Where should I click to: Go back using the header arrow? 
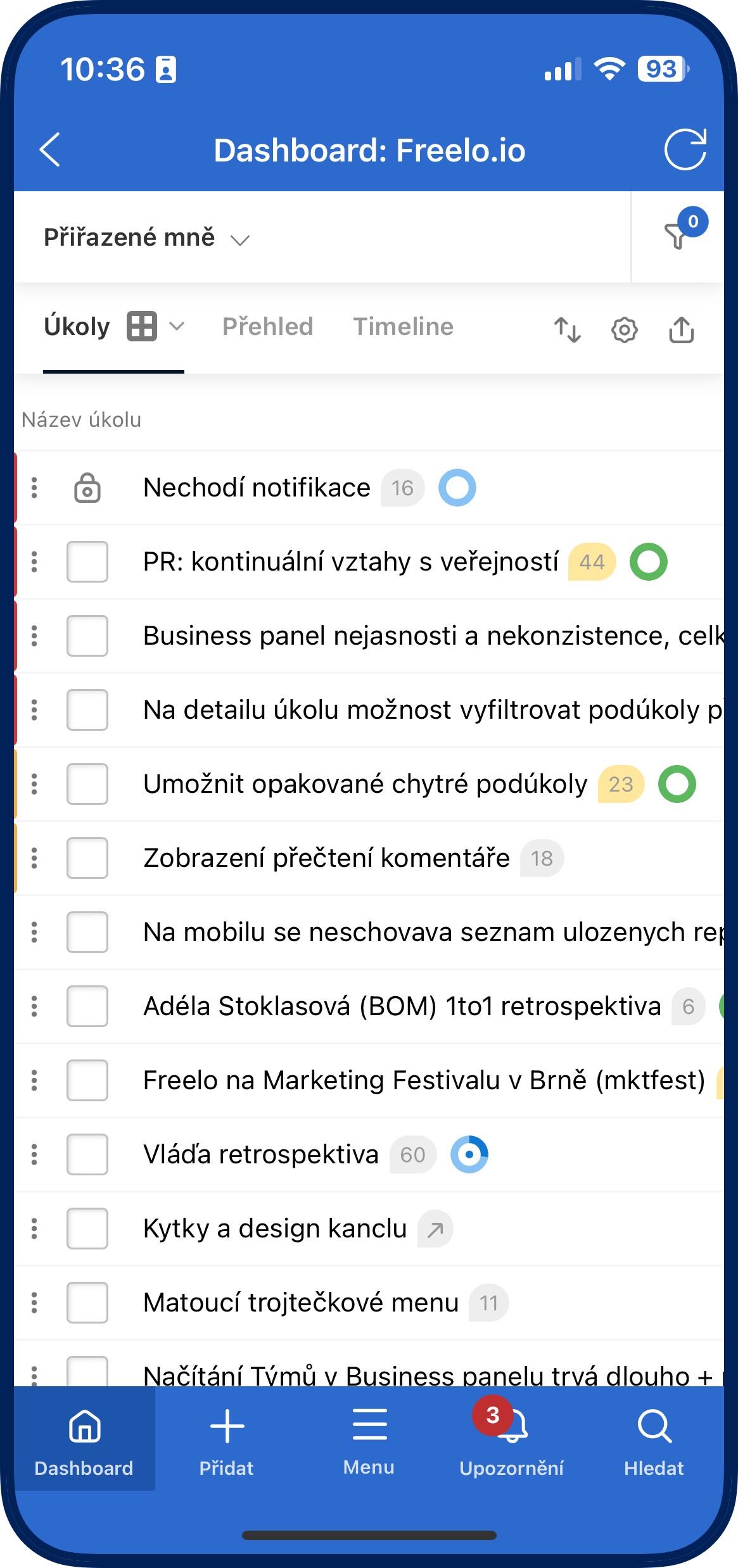(50, 150)
